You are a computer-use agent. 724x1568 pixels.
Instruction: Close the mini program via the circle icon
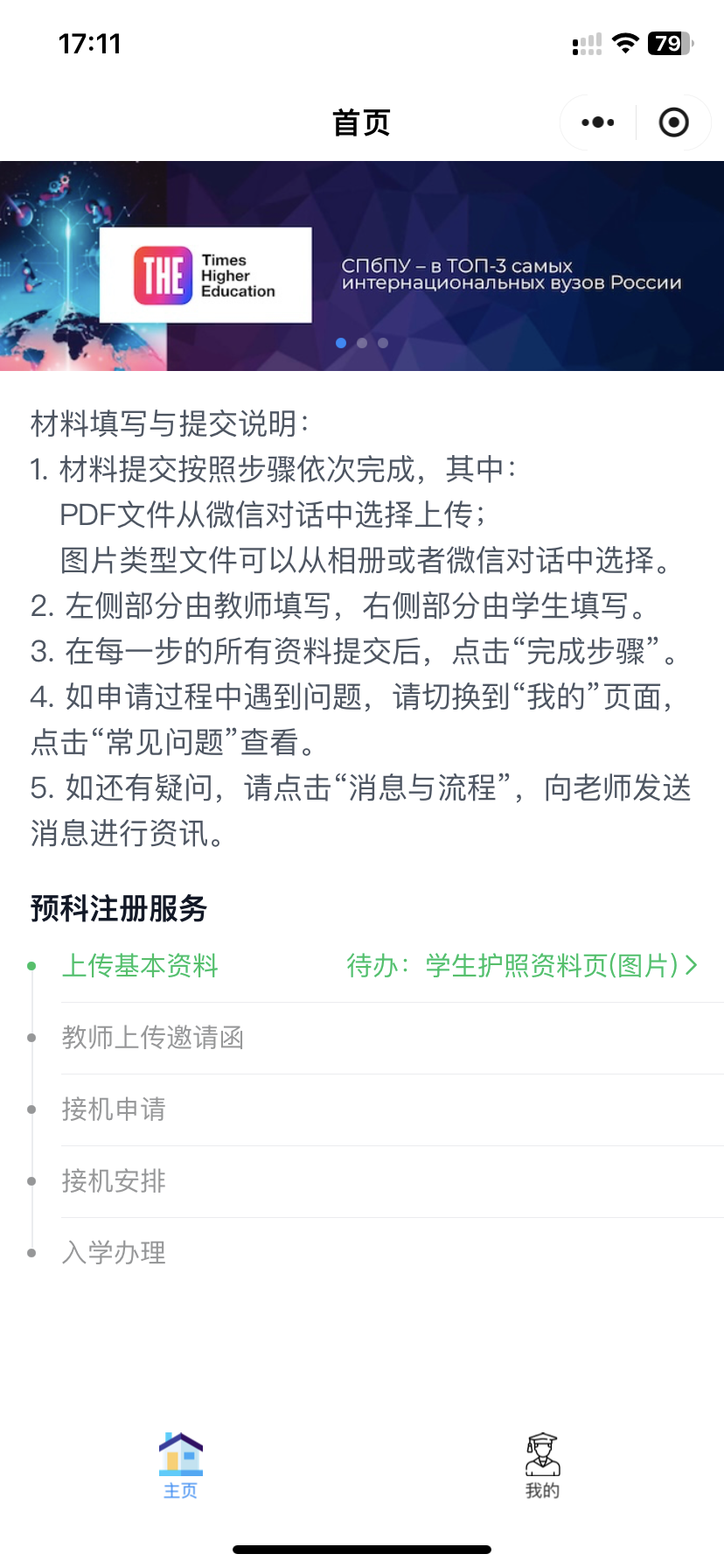click(673, 122)
